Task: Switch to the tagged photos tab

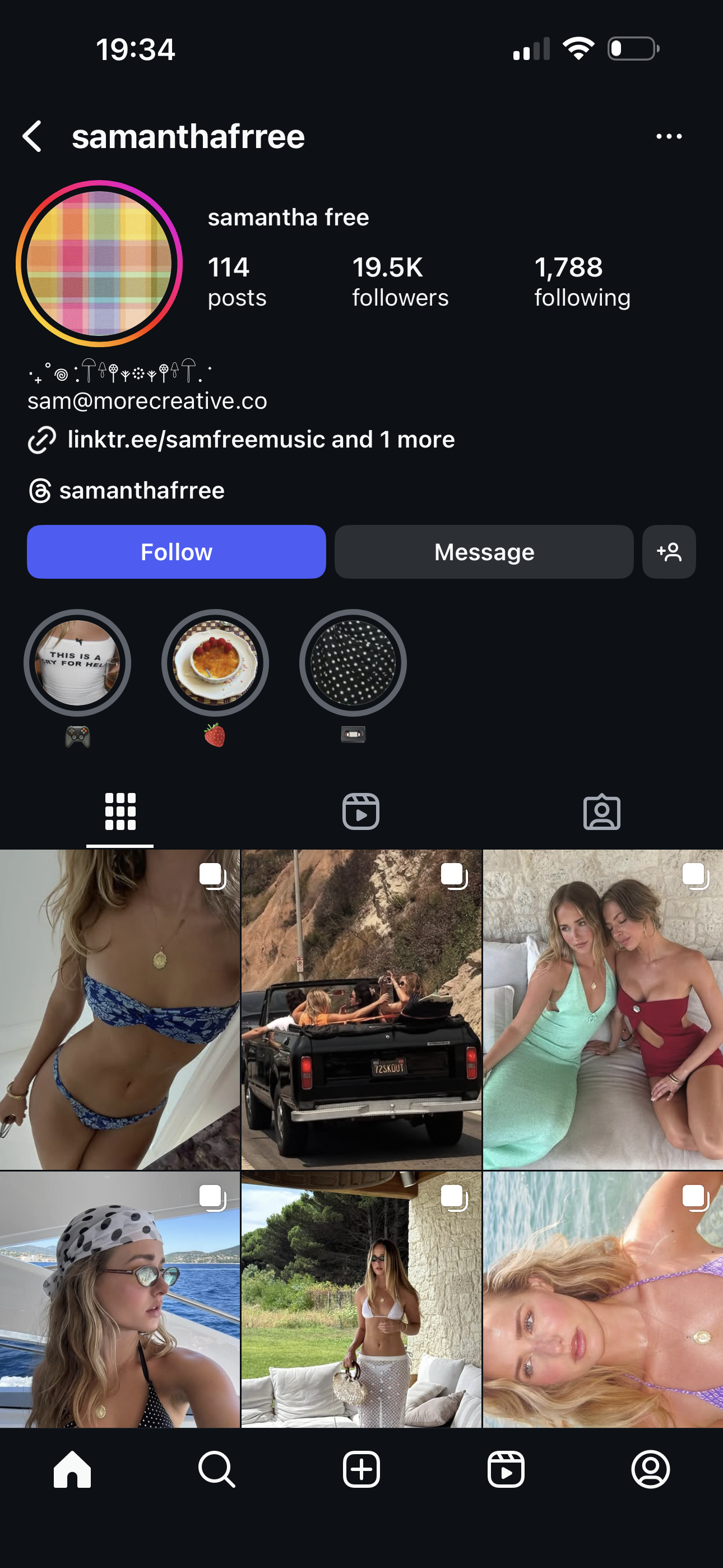Action: (602, 811)
